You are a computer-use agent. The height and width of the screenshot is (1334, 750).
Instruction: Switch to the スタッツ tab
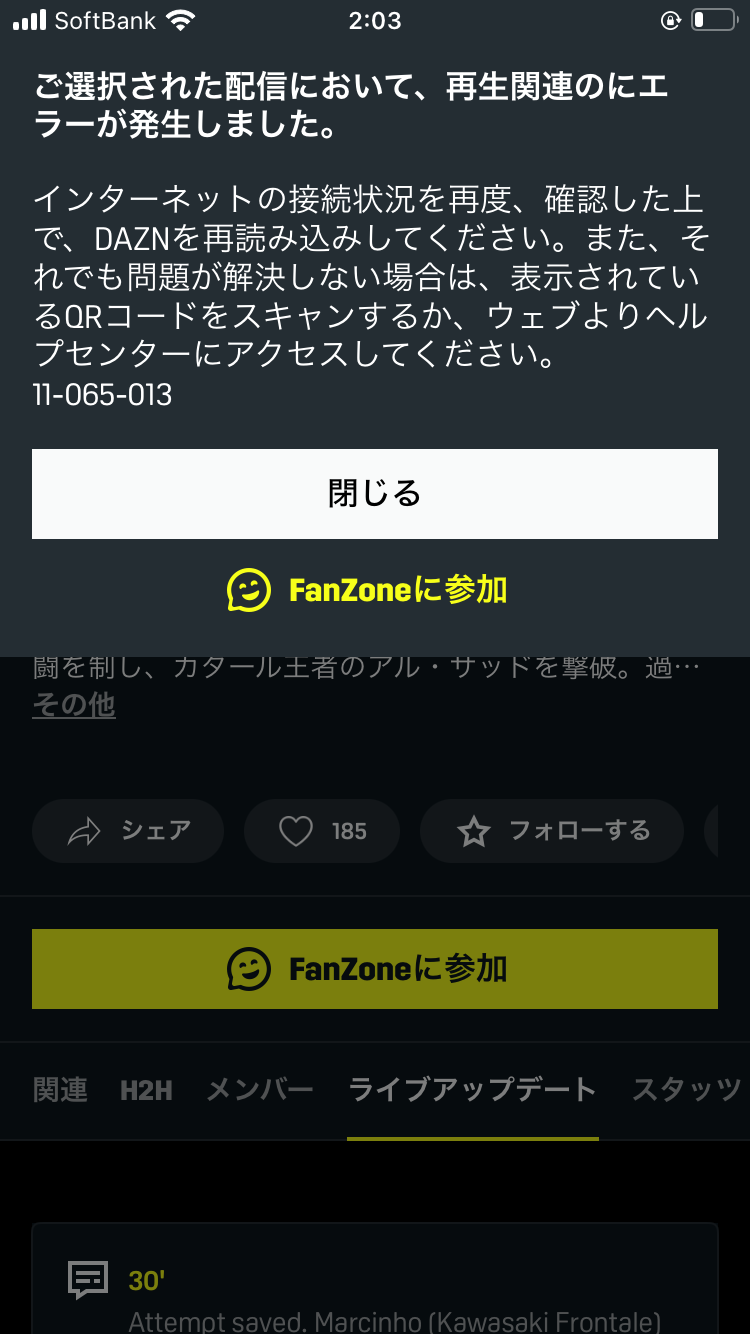(x=686, y=1090)
